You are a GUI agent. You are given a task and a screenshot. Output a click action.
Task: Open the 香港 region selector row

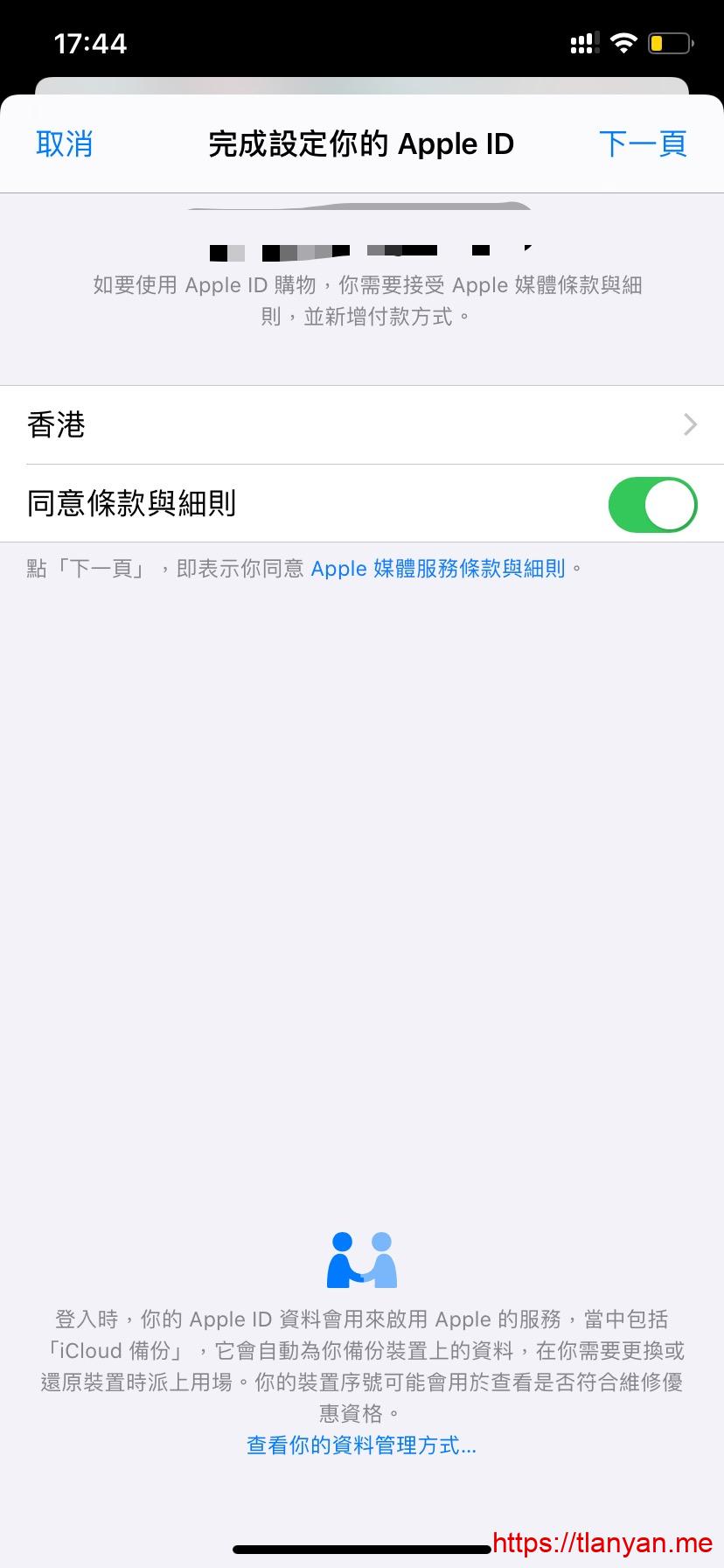pyautogui.click(x=362, y=425)
